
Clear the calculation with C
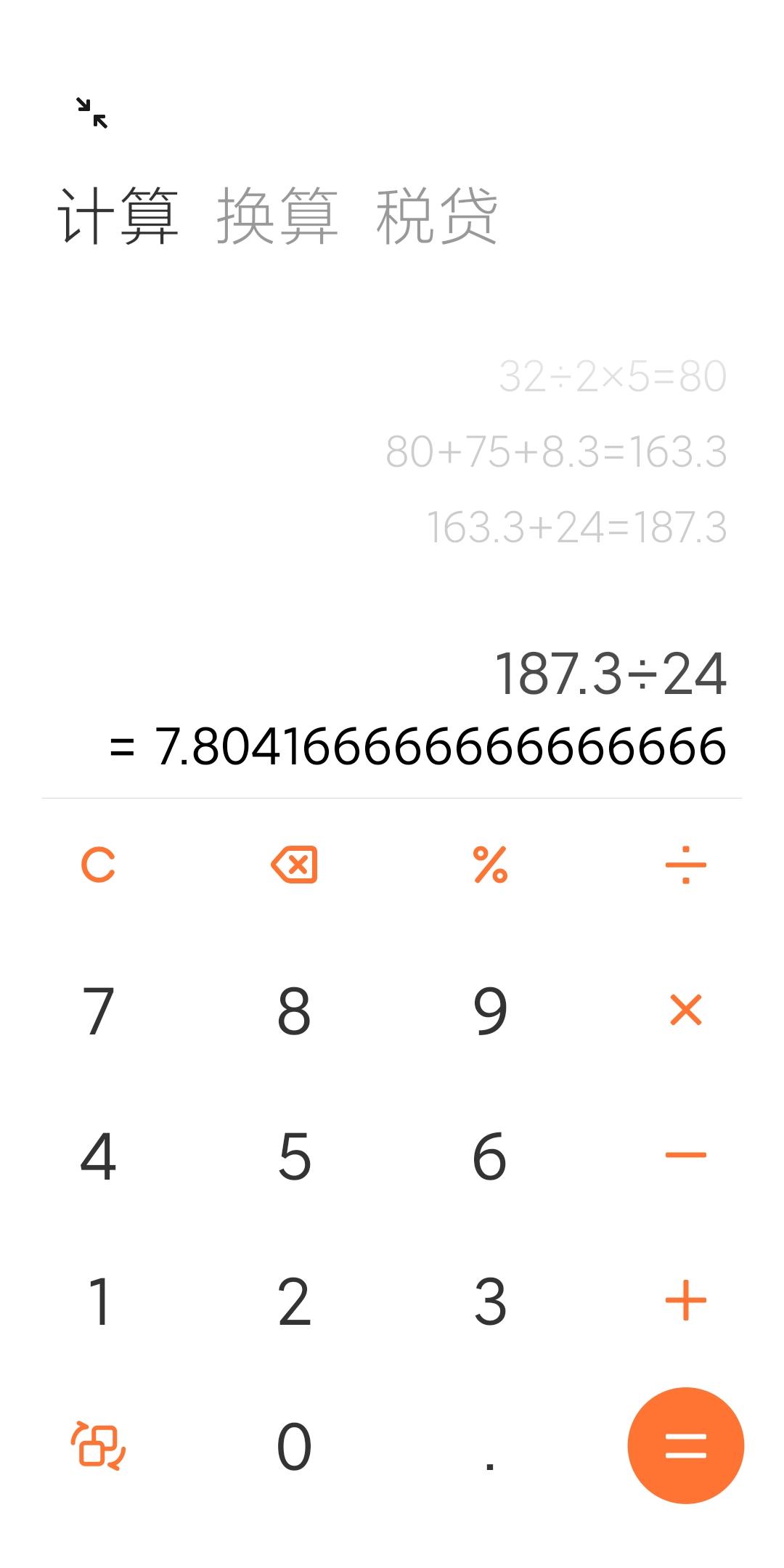point(98,865)
